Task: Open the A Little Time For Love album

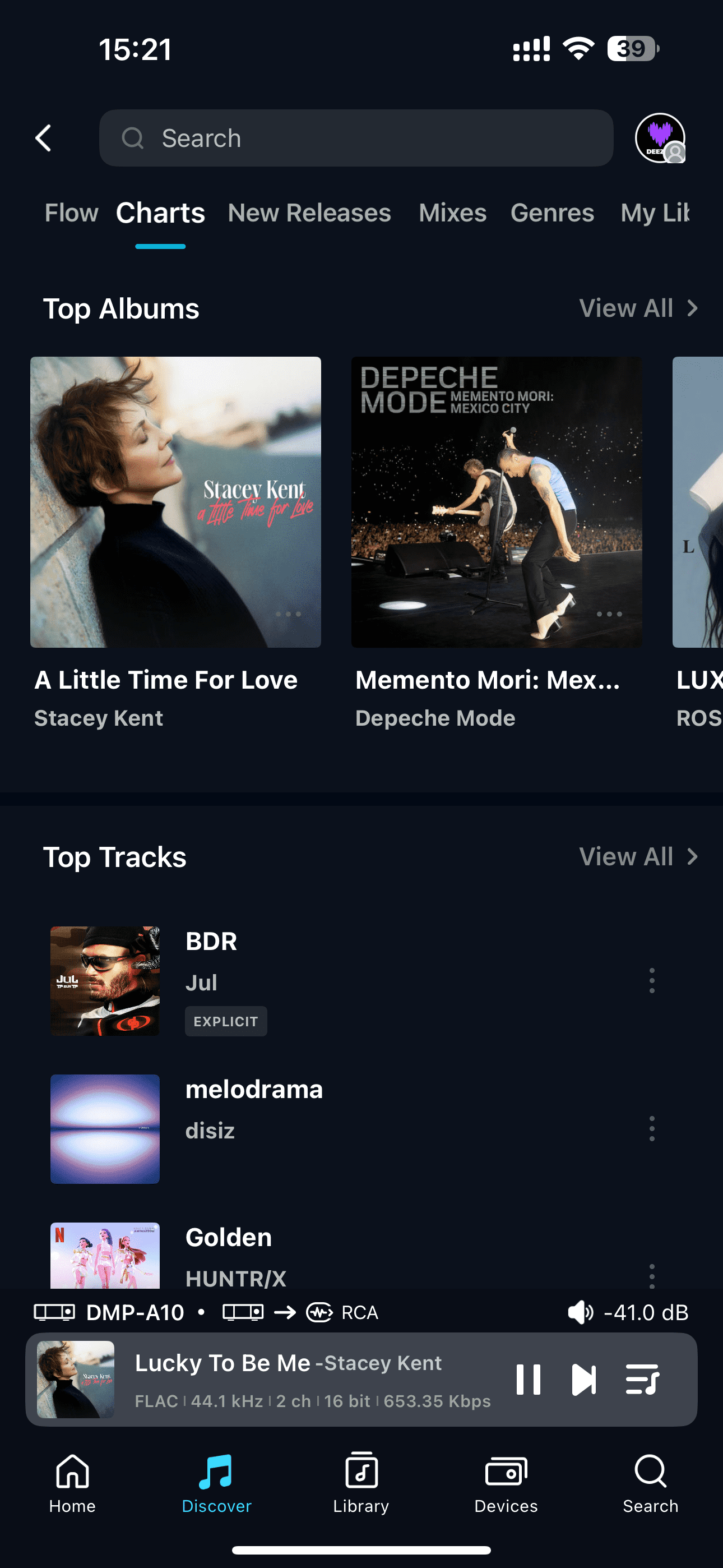Action: (x=176, y=502)
